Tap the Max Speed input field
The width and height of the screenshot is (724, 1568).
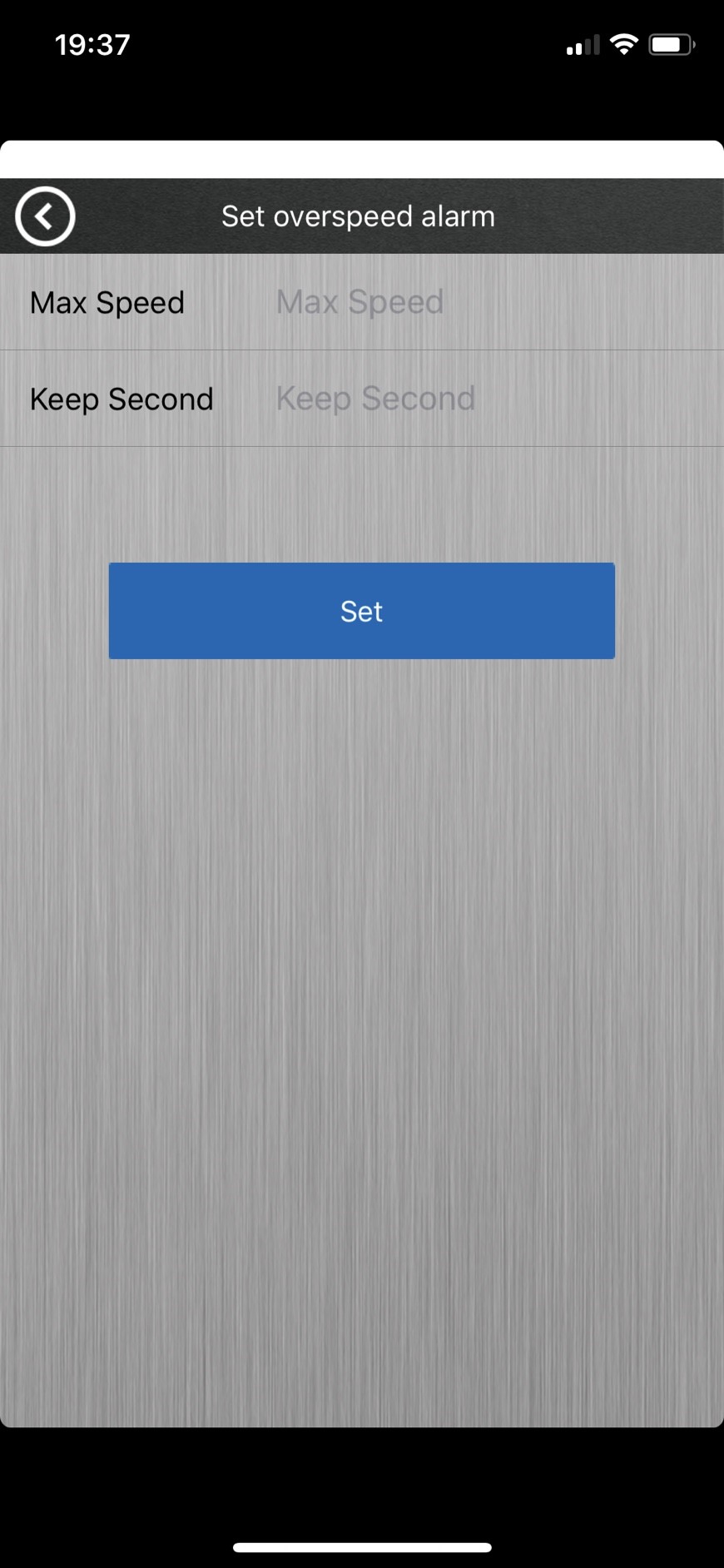(x=491, y=302)
